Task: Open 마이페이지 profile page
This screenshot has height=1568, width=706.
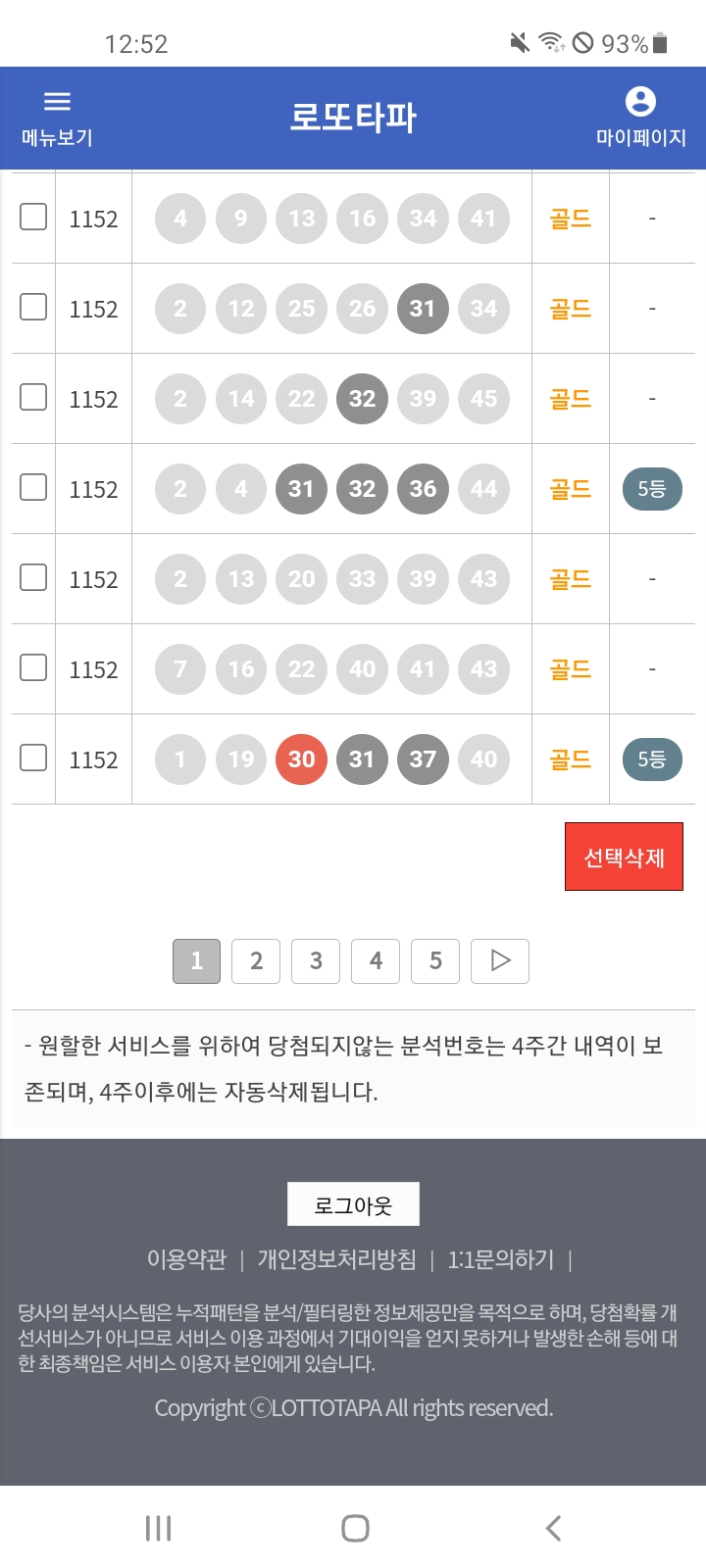Action: click(640, 118)
